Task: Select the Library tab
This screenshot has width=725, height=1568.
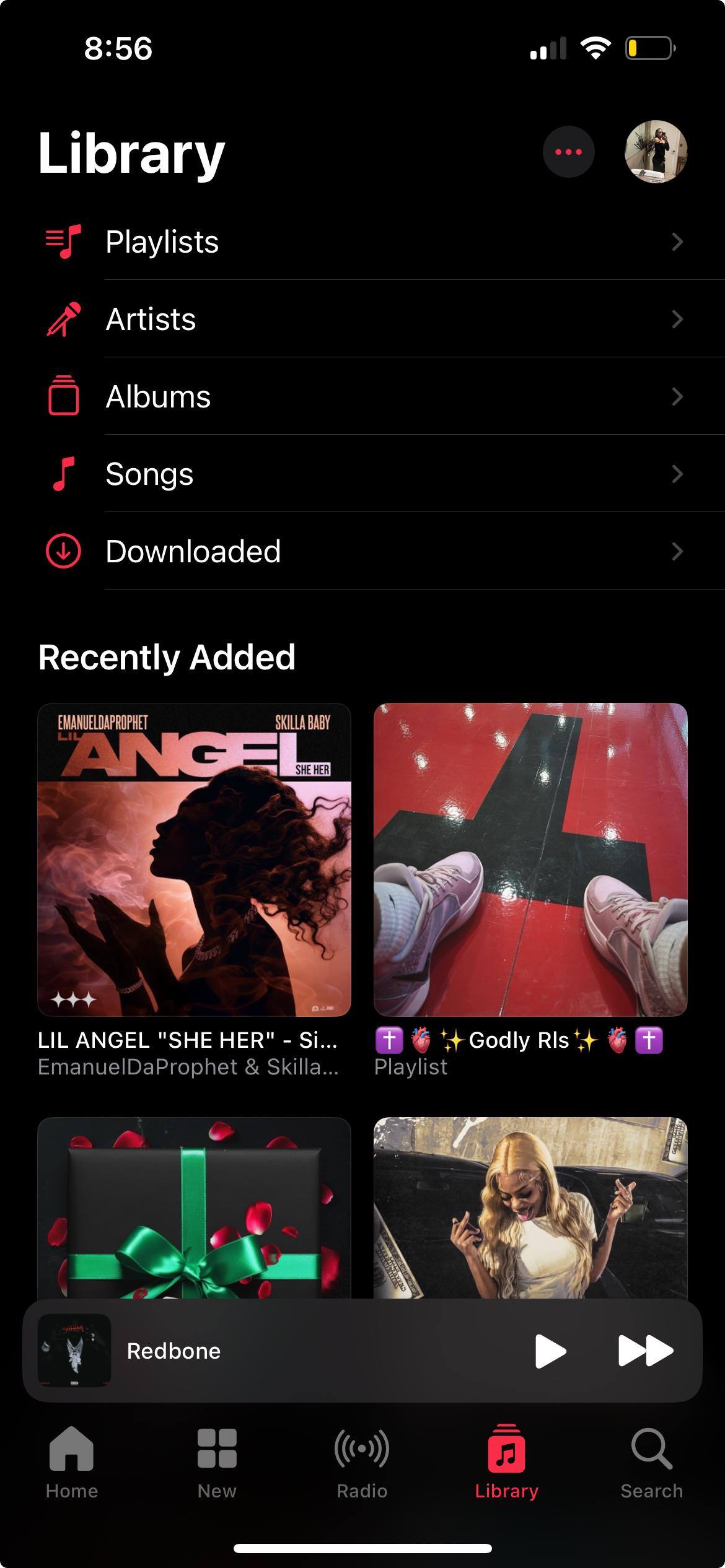Action: tap(506, 1463)
